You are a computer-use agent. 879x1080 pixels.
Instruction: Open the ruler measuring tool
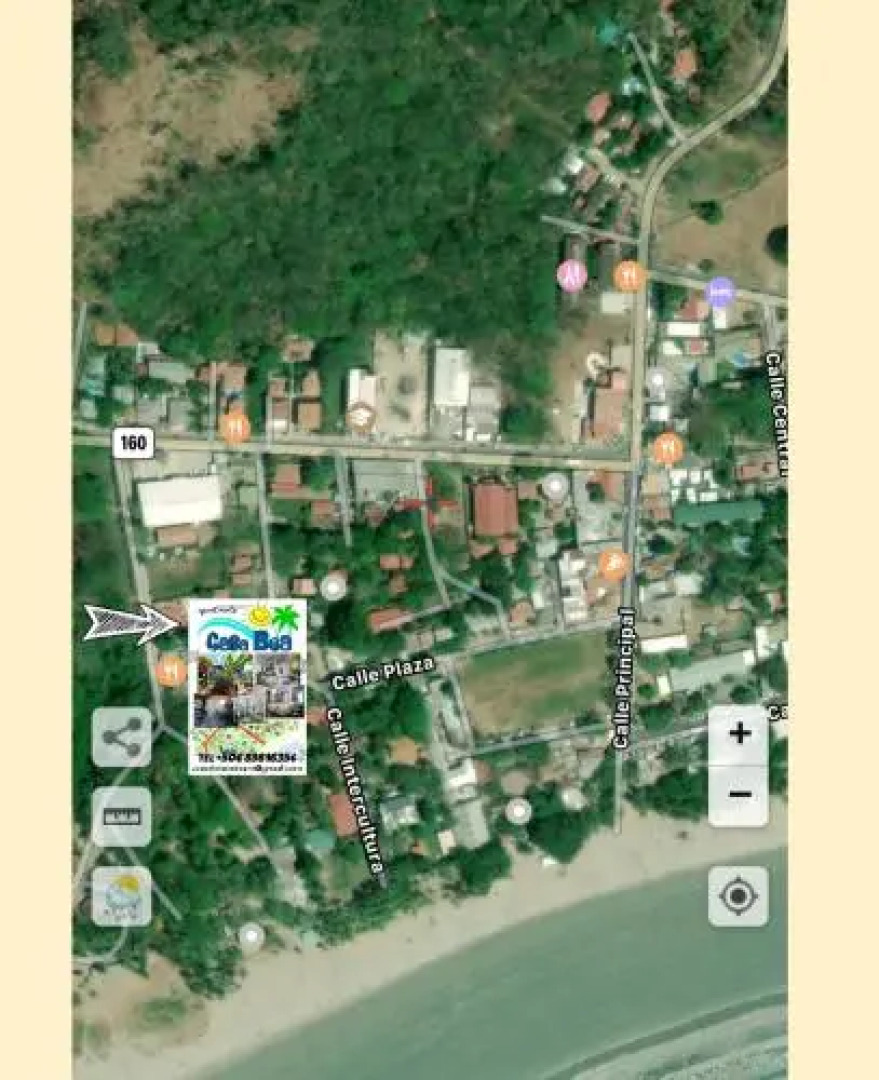click(x=122, y=816)
